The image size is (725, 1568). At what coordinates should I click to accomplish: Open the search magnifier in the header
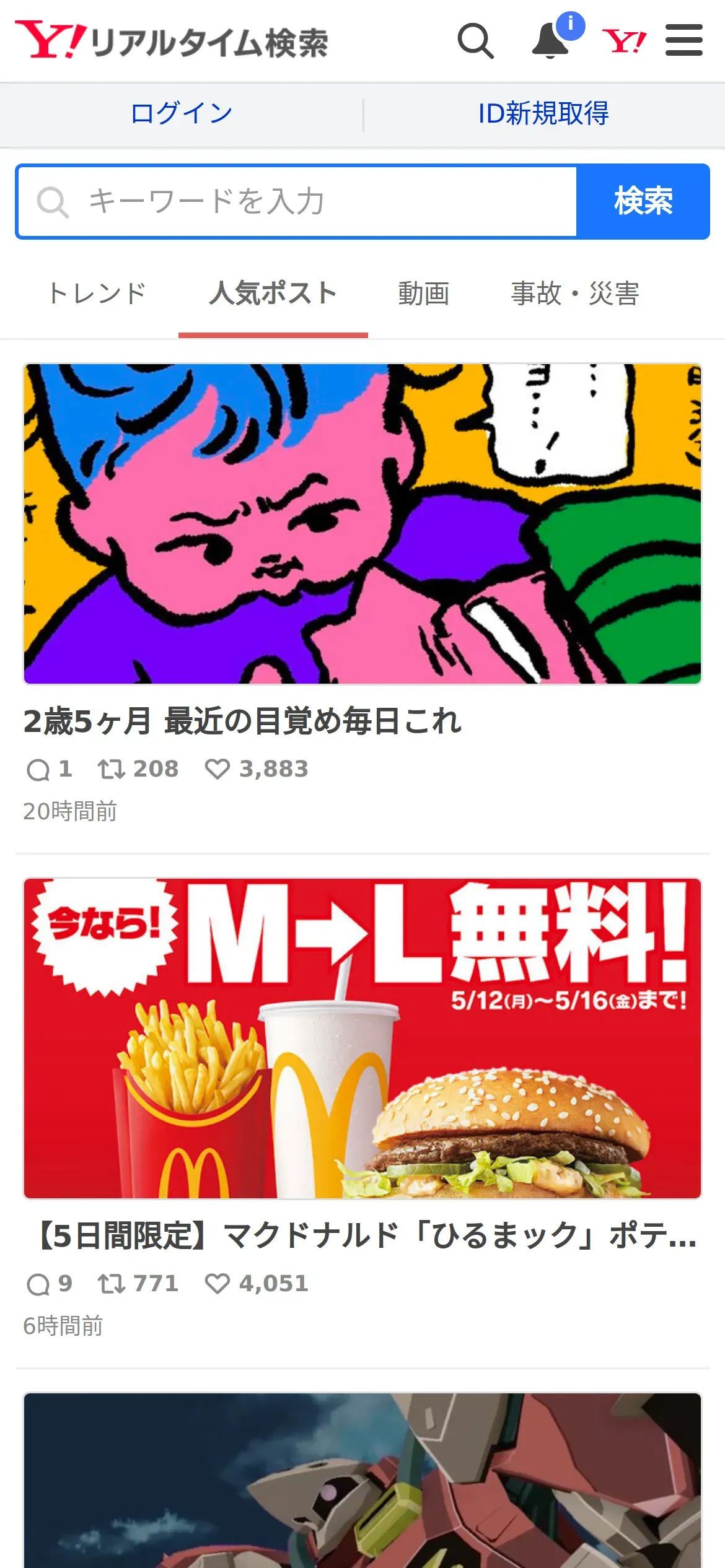tap(475, 41)
